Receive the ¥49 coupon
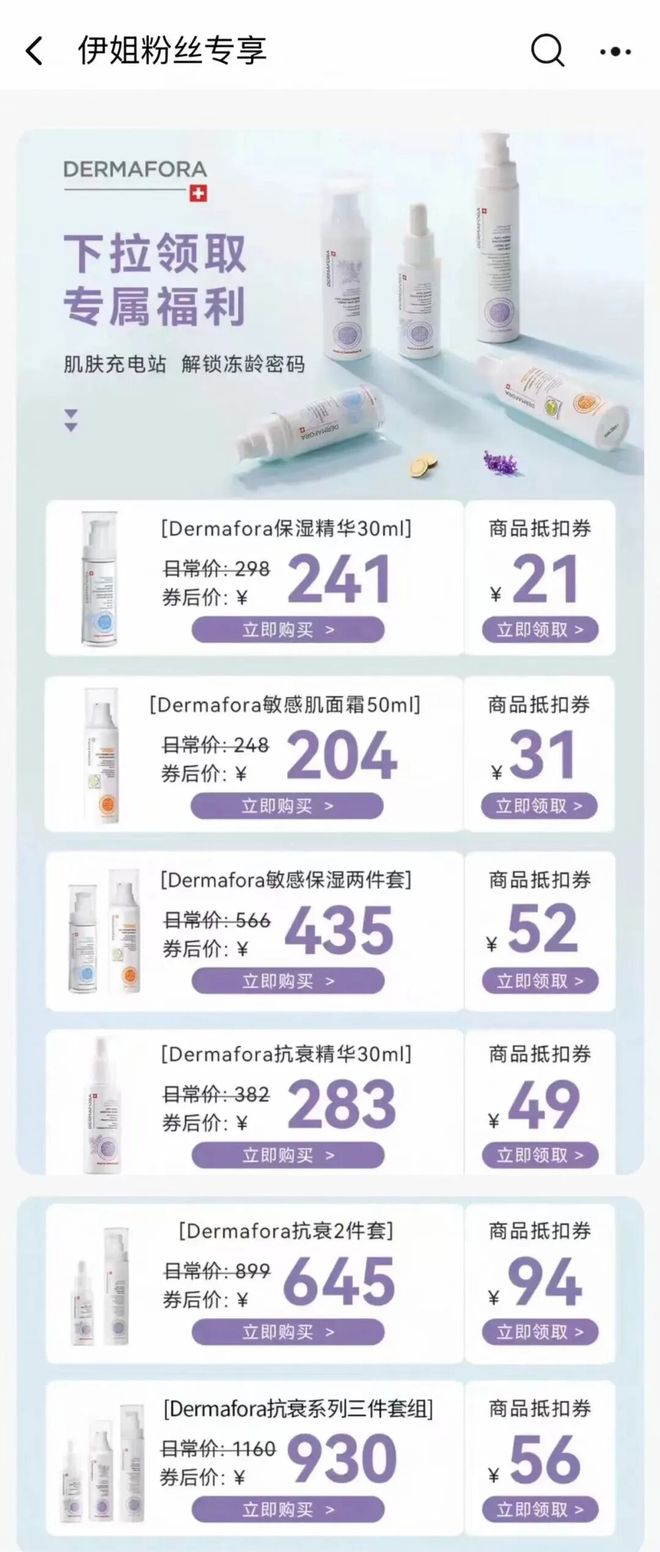This screenshot has width=660, height=1552. [540, 1156]
